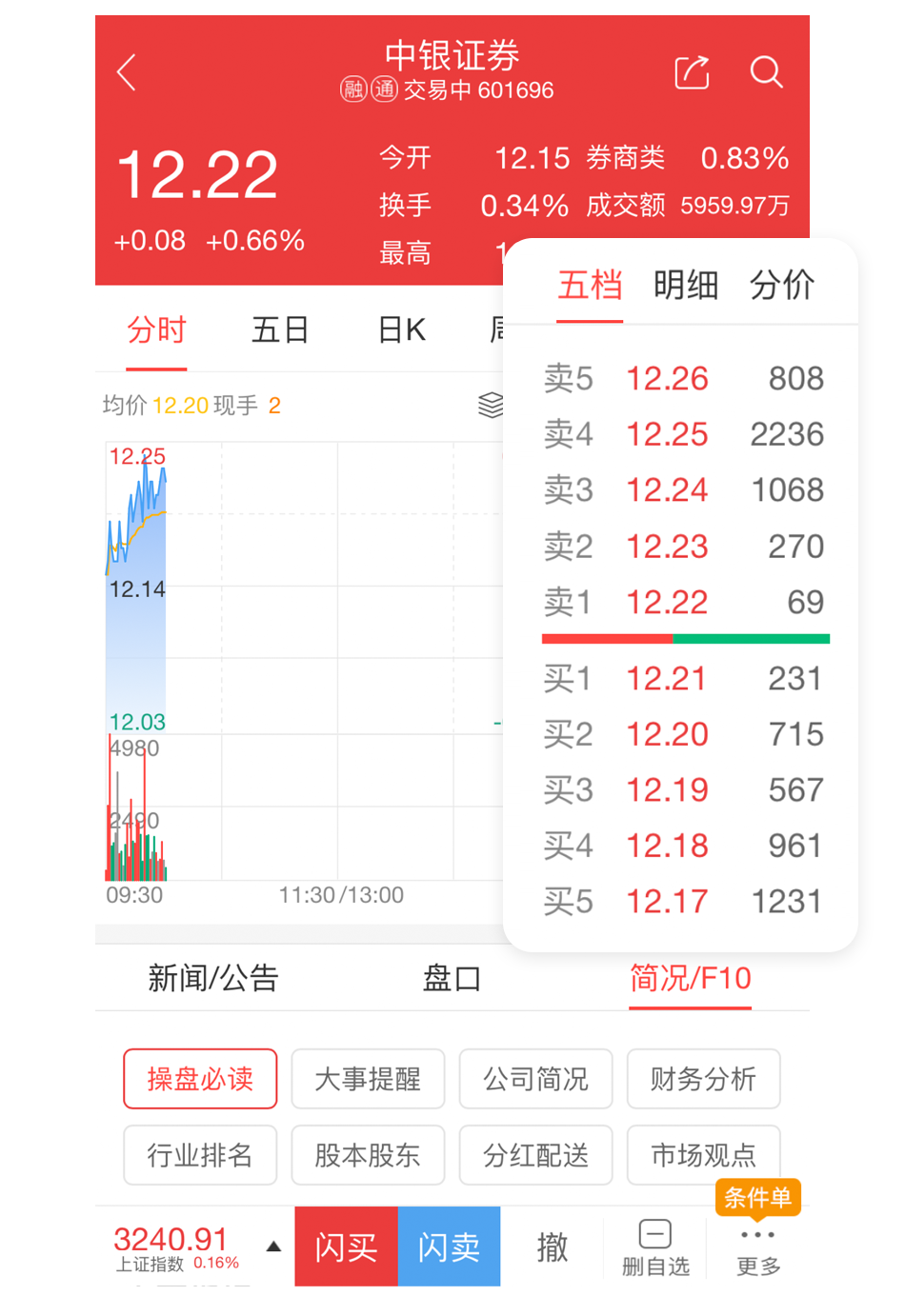
Task: Go back using the top-left arrow
Action: pyautogui.click(x=127, y=72)
